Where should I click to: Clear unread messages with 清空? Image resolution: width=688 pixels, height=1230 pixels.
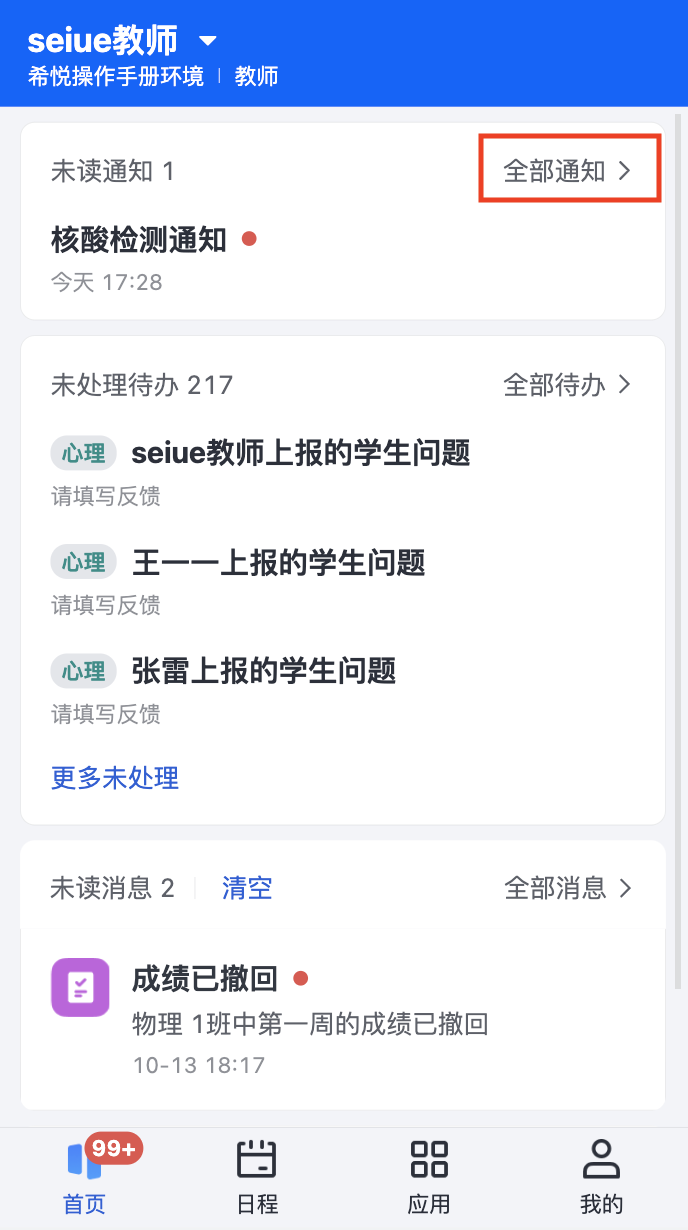(x=247, y=888)
